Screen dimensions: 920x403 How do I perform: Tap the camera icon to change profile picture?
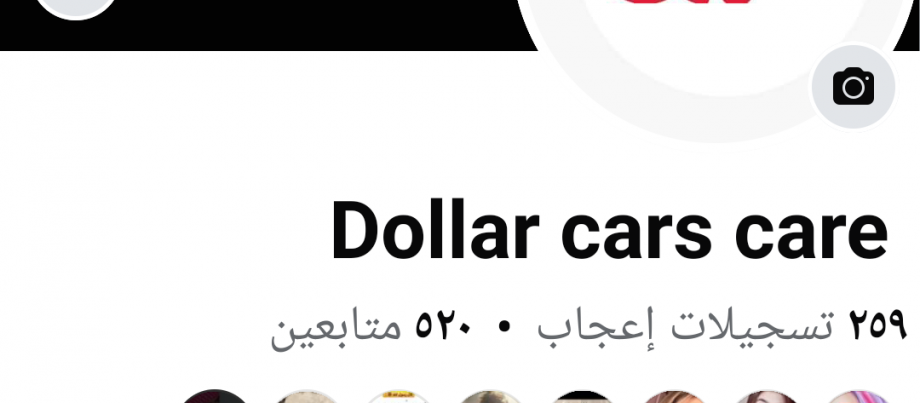[x=853, y=87]
